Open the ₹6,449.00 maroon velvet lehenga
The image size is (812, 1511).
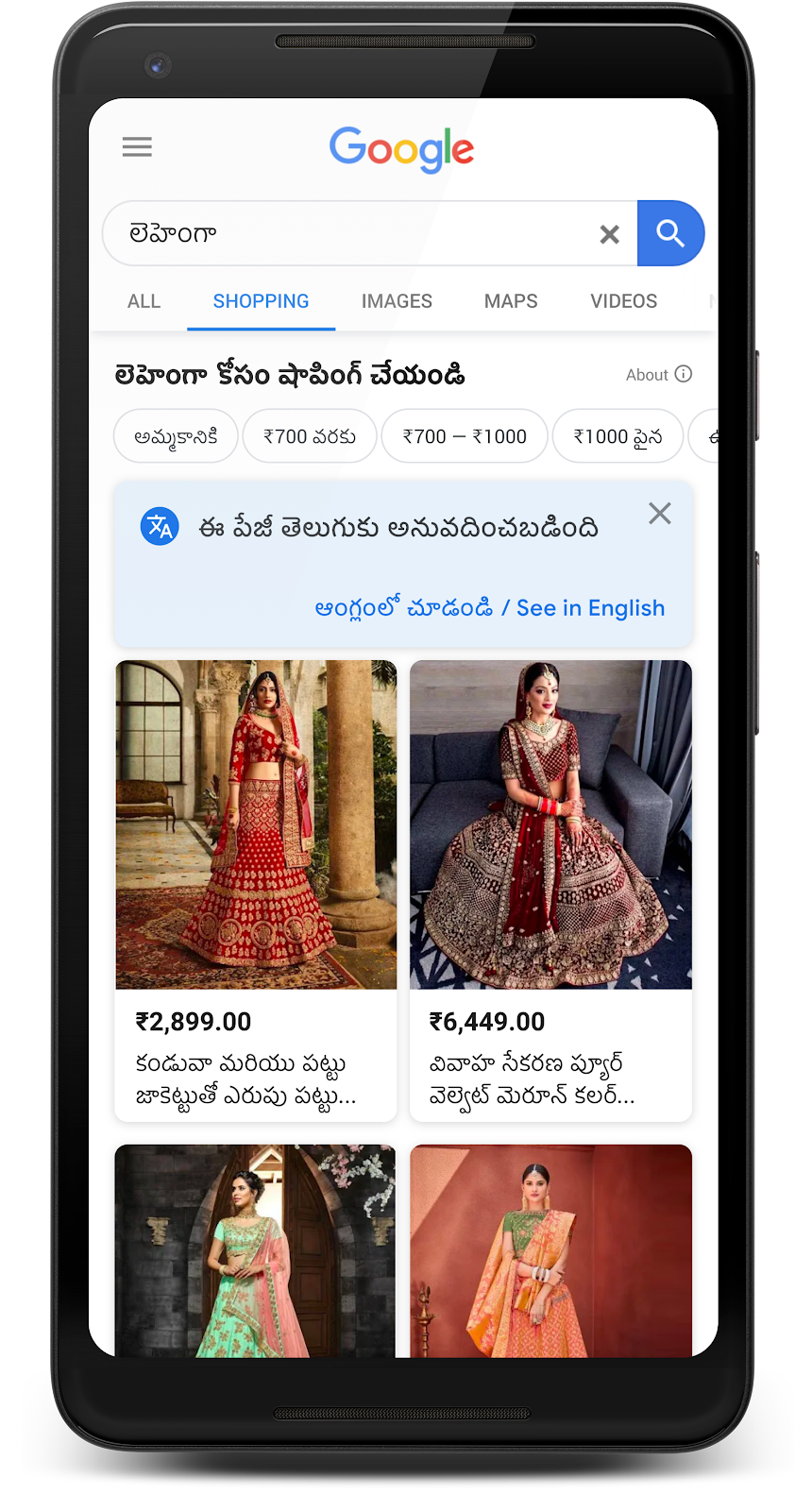point(550,888)
